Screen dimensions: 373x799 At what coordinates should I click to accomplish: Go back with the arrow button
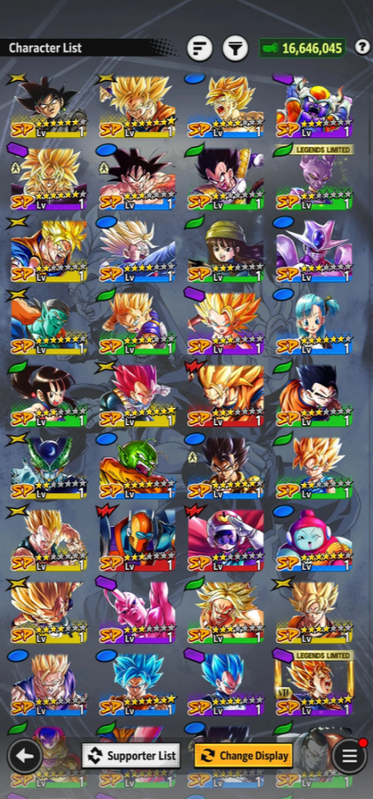(24, 756)
